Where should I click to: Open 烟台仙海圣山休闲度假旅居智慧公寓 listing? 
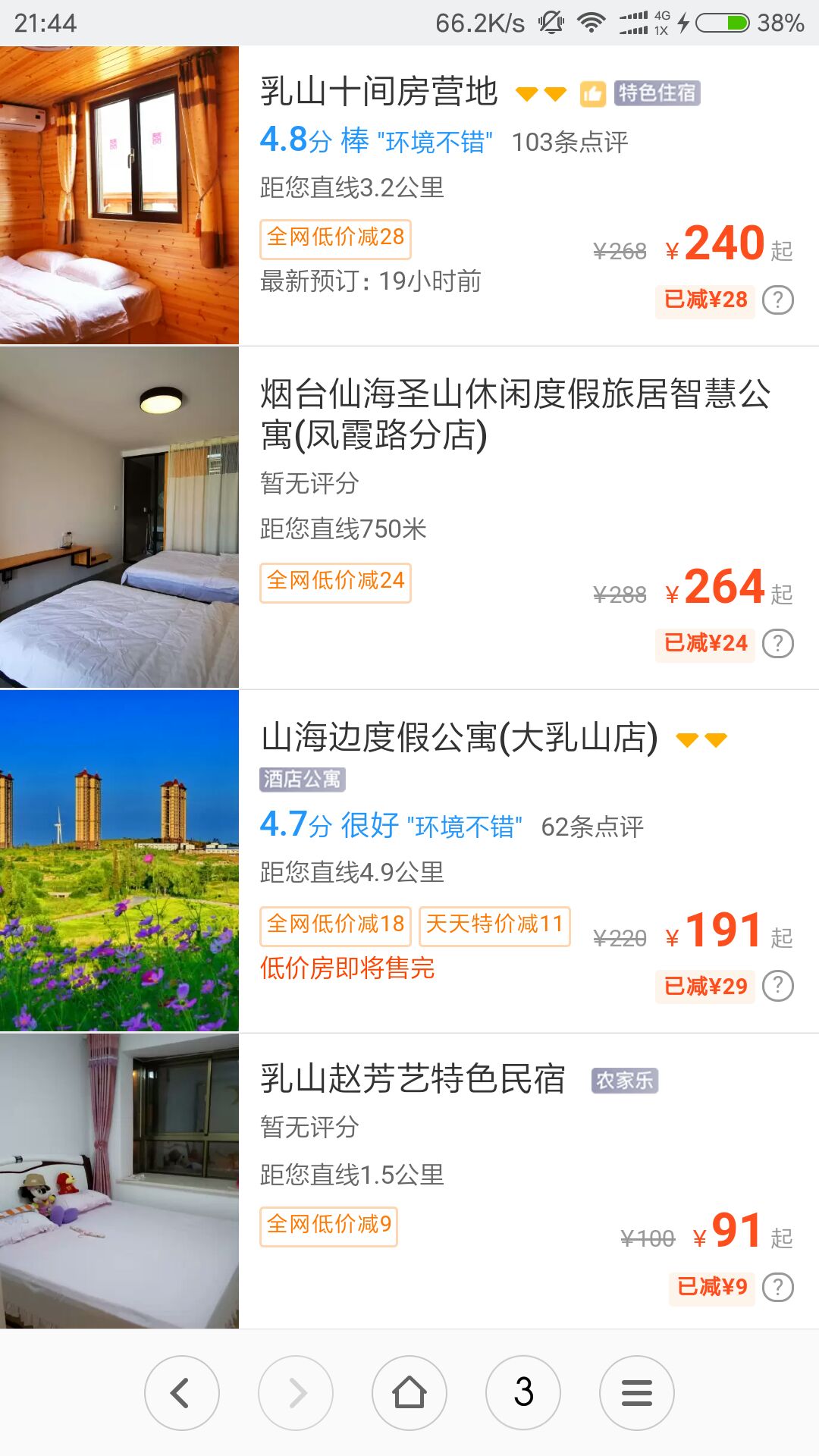point(514,414)
